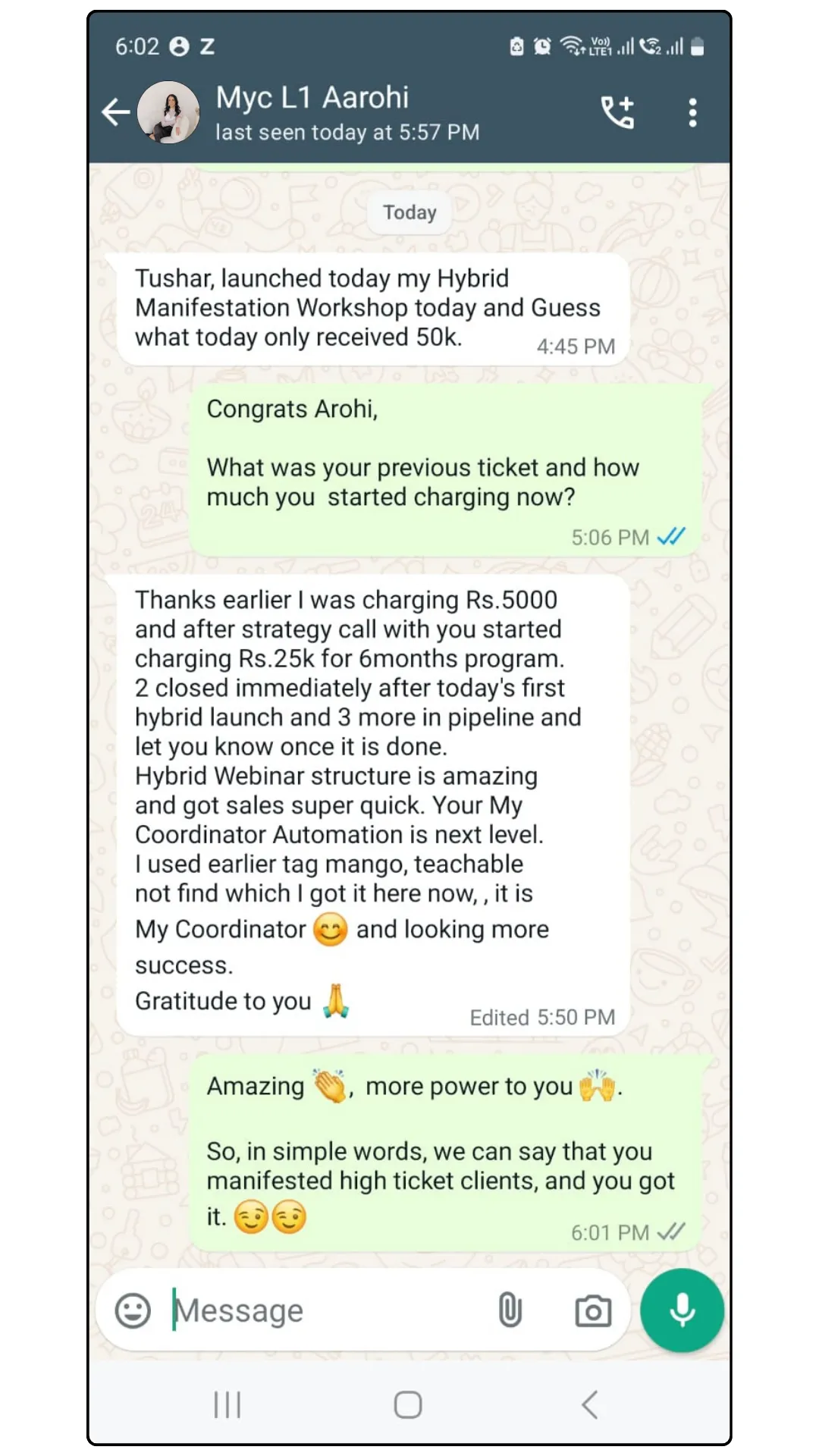
Task: Open Myc L1 Aarohi's profile picture
Action: click(x=168, y=113)
